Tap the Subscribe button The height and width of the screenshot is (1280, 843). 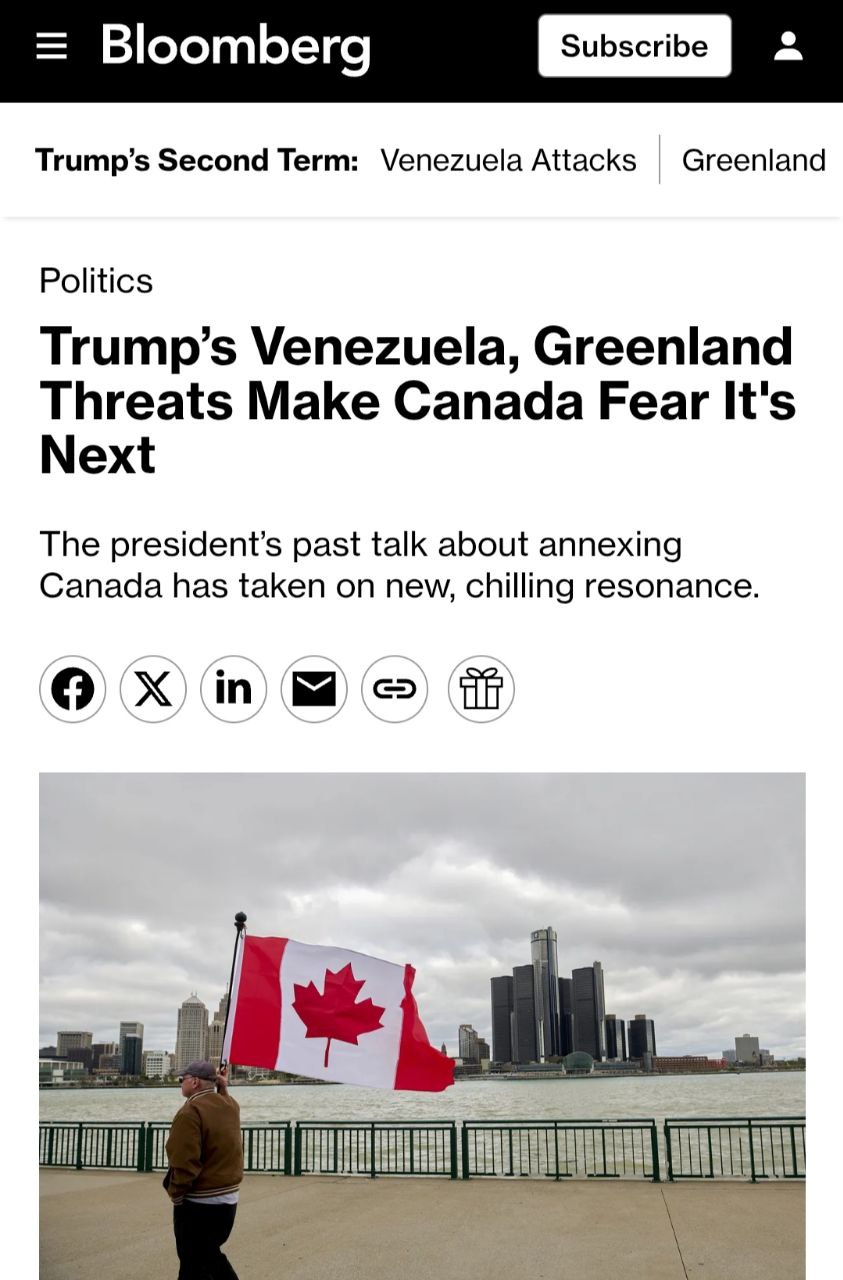(x=634, y=46)
